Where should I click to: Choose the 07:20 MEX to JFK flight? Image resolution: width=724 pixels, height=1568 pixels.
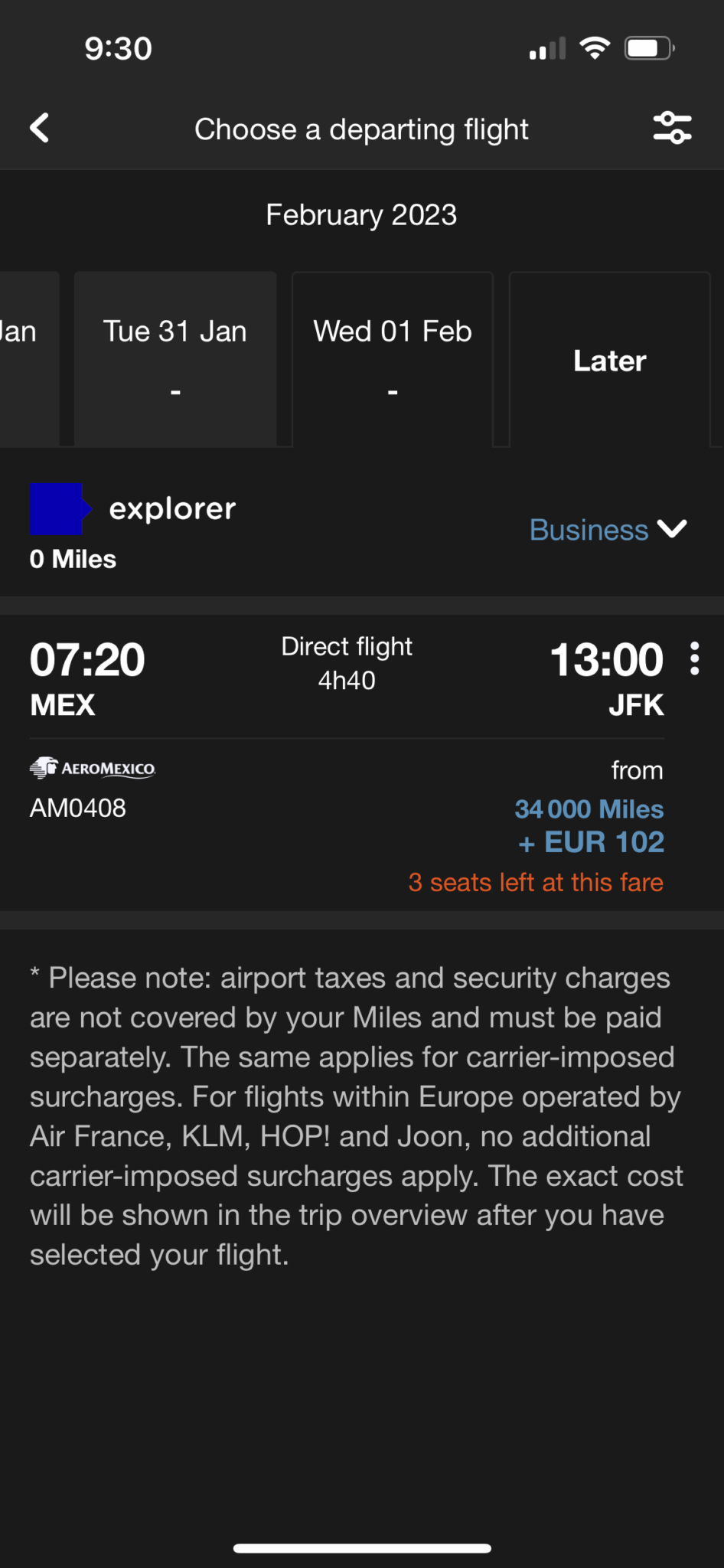pyautogui.click(x=347, y=763)
